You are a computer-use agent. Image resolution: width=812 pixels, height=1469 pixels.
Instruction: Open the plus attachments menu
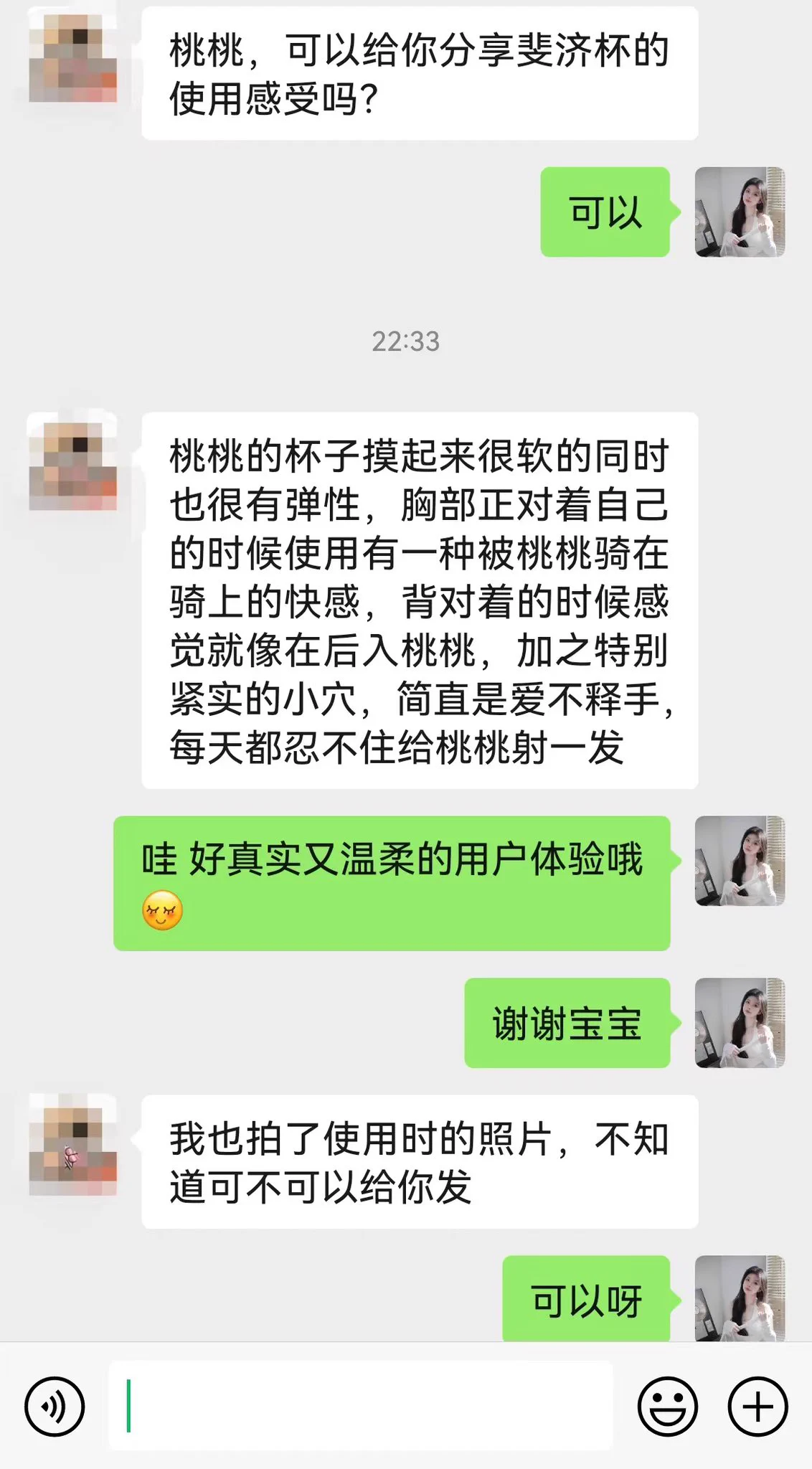click(x=757, y=1407)
